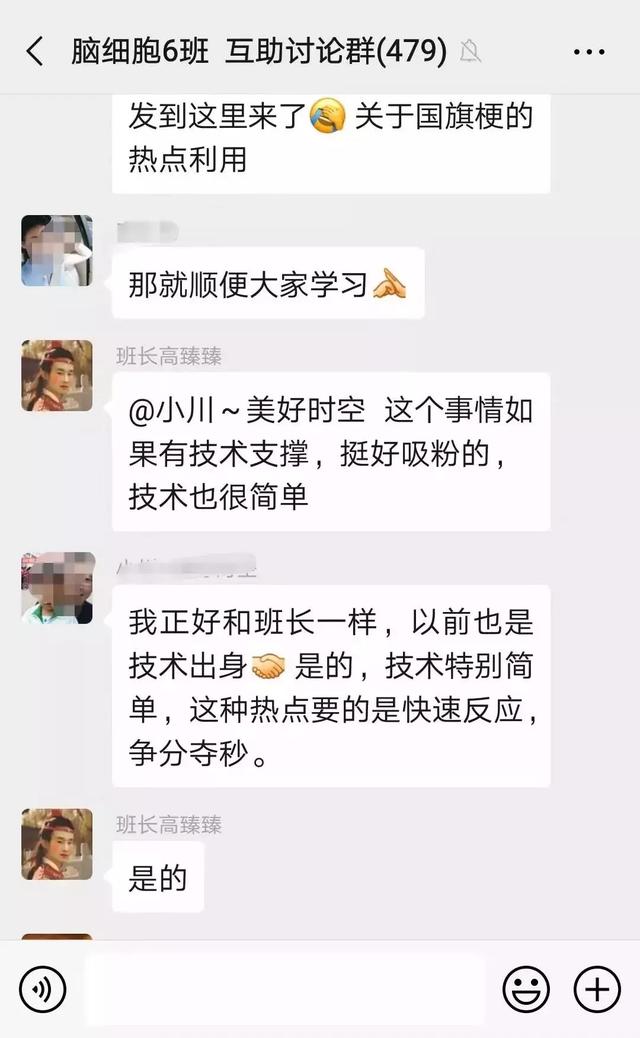The image size is (640, 1038).
Task: Go back from the group chat
Action: click(x=35, y=51)
